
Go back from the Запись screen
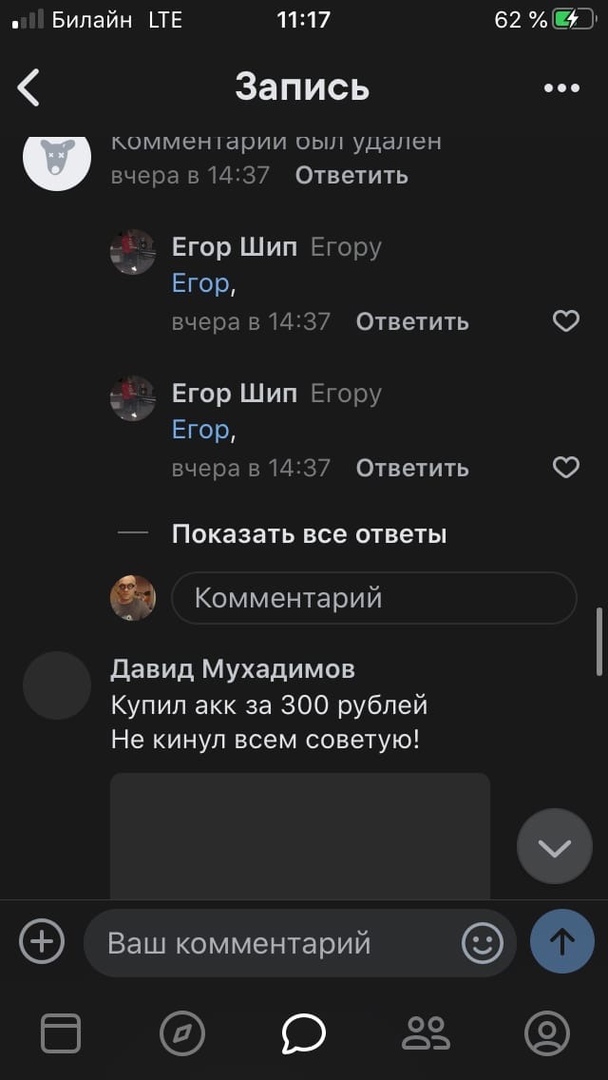click(29, 88)
